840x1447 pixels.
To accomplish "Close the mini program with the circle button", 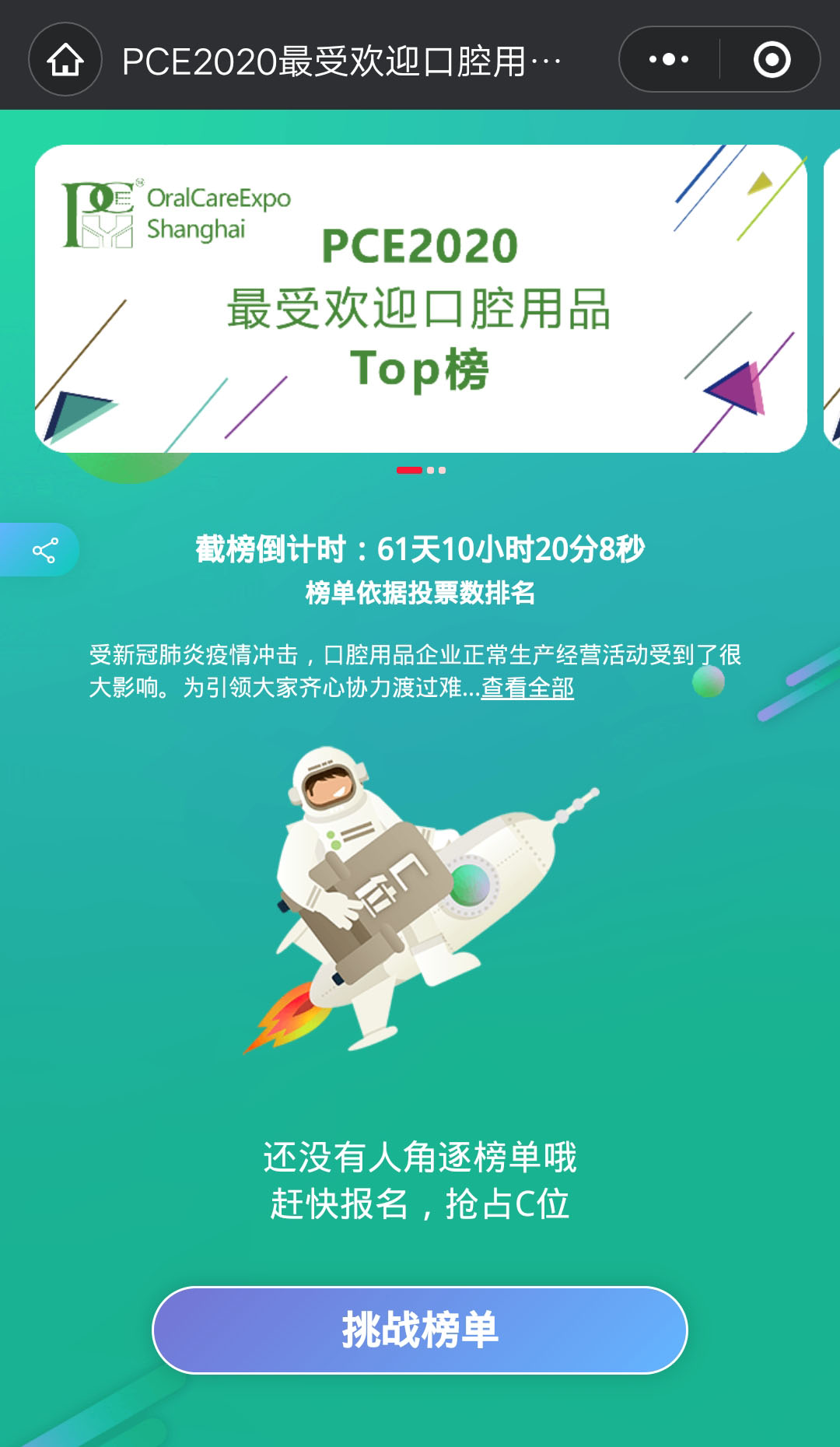I will 772,60.
